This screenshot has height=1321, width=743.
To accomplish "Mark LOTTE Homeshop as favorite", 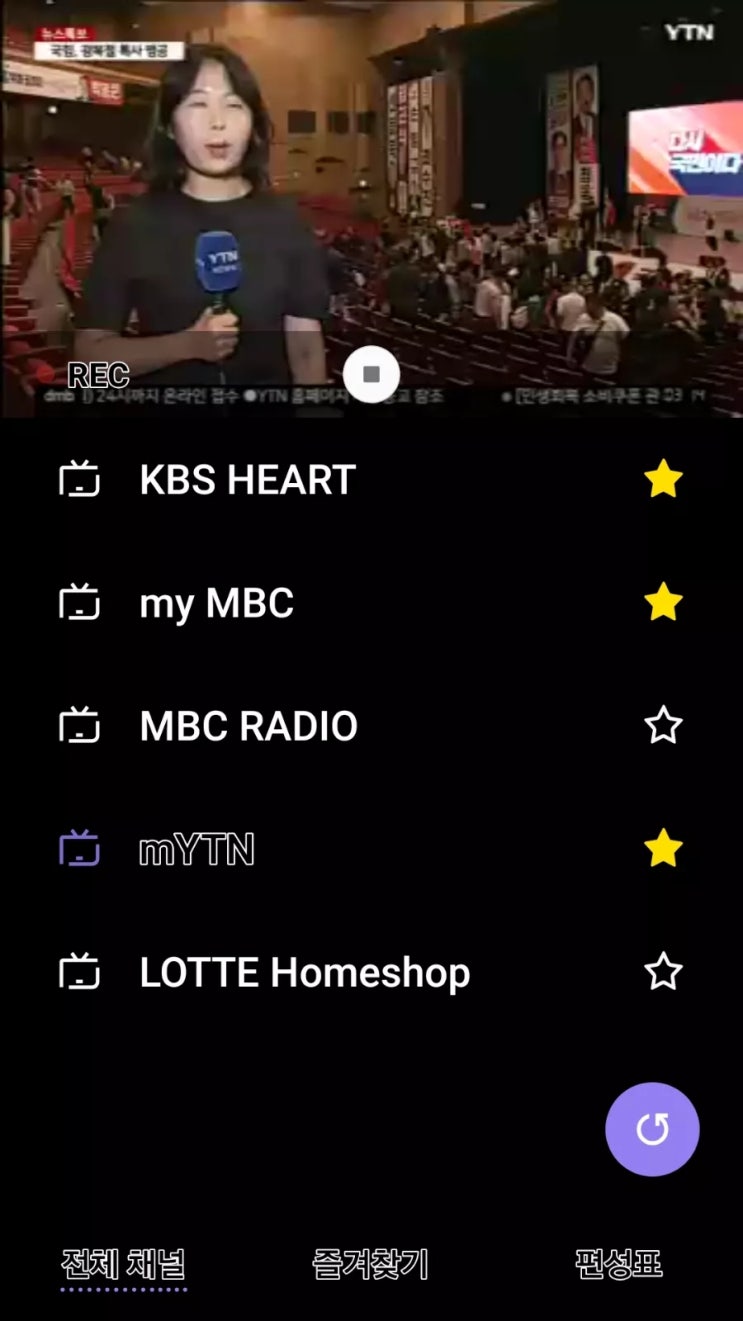I will click(x=663, y=972).
